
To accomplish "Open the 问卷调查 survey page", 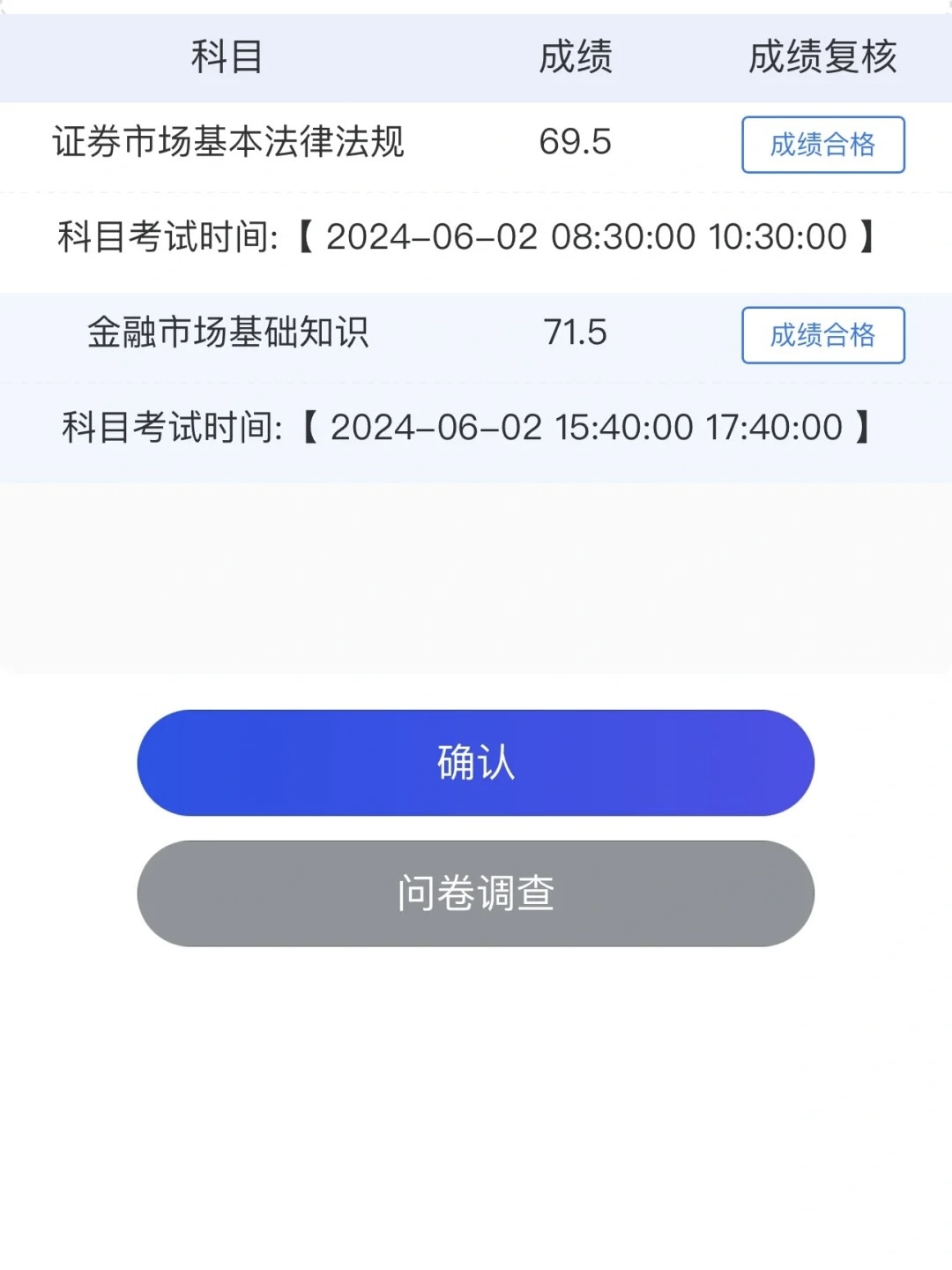I will tap(476, 893).
